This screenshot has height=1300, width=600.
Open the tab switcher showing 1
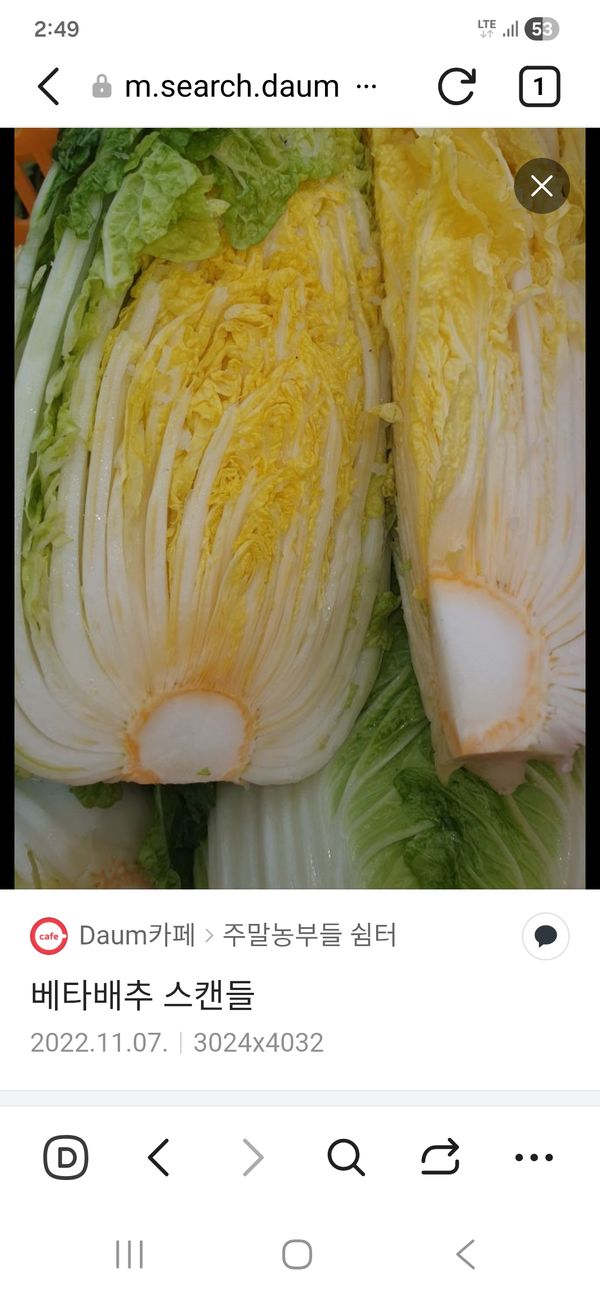[x=539, y=87]
